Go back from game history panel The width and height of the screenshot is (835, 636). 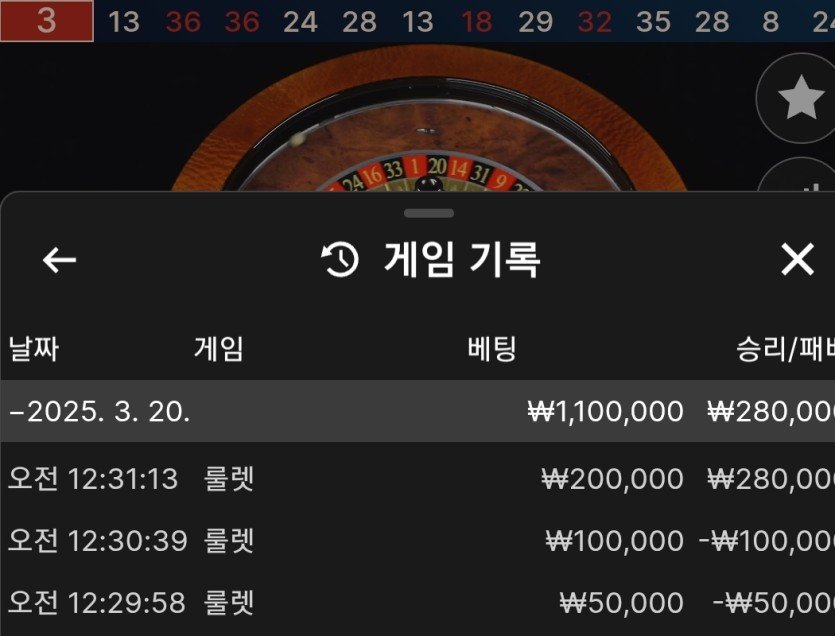click(59, 260)
